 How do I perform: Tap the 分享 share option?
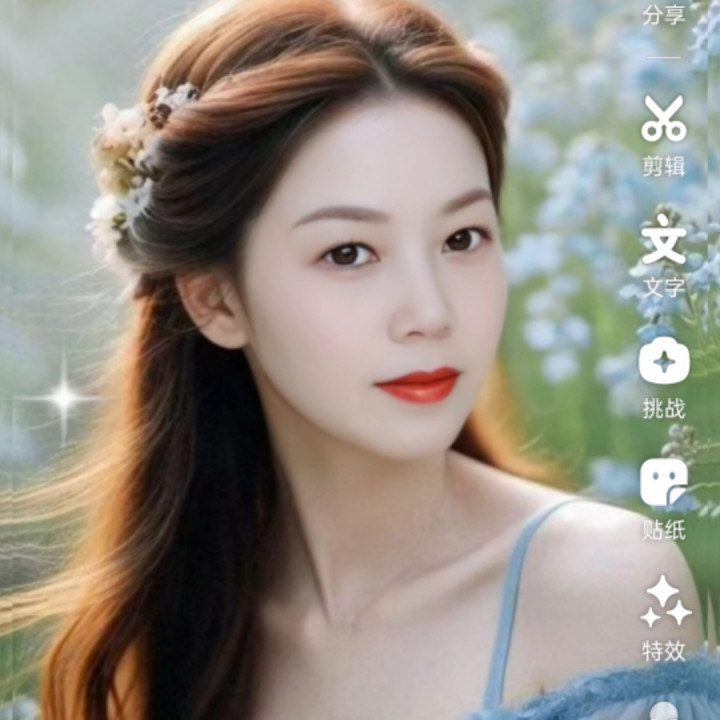[x=663, y=14]
